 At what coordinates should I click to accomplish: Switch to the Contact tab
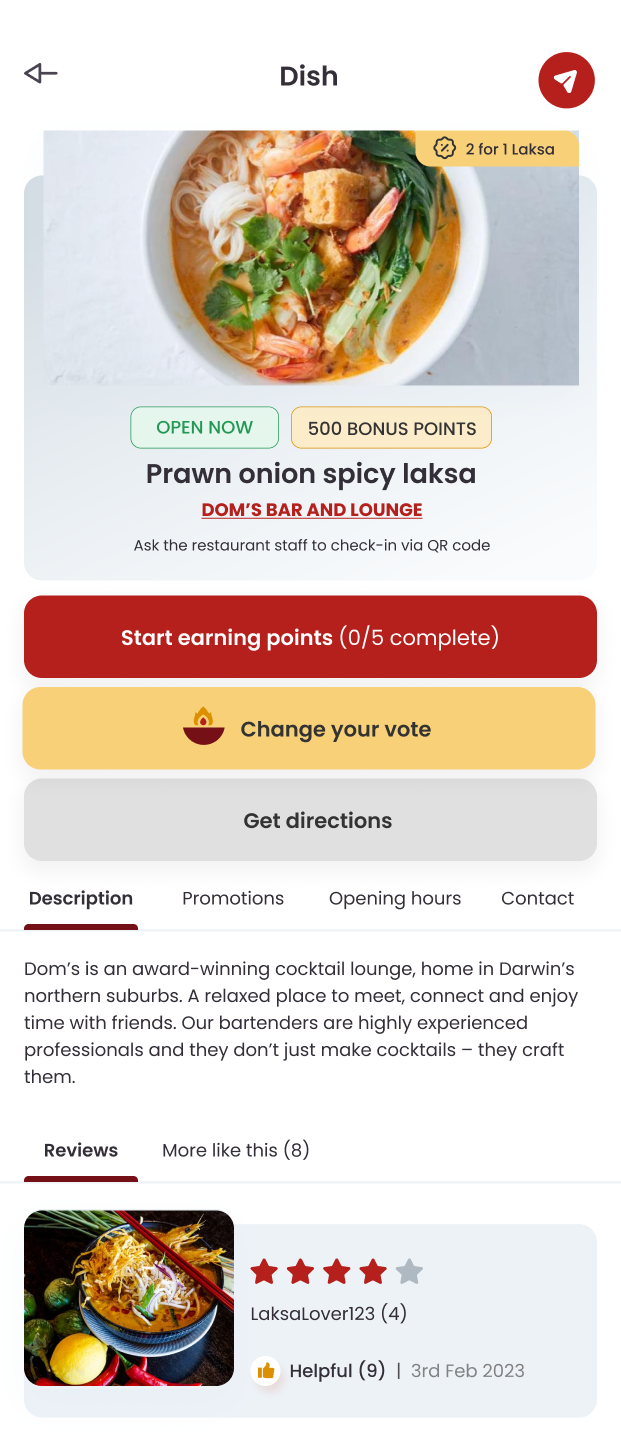537,898
